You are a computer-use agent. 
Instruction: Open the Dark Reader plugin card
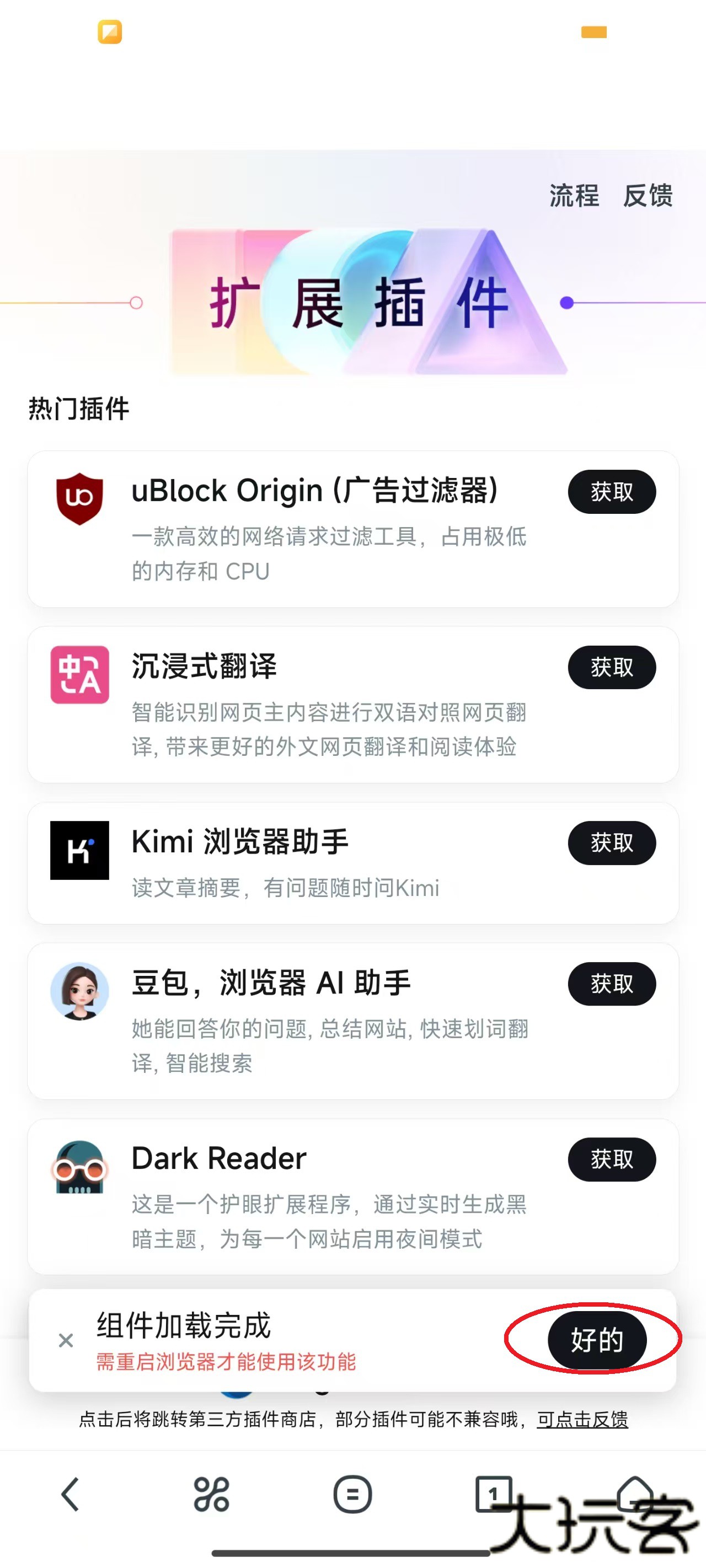coord(329,1196)
